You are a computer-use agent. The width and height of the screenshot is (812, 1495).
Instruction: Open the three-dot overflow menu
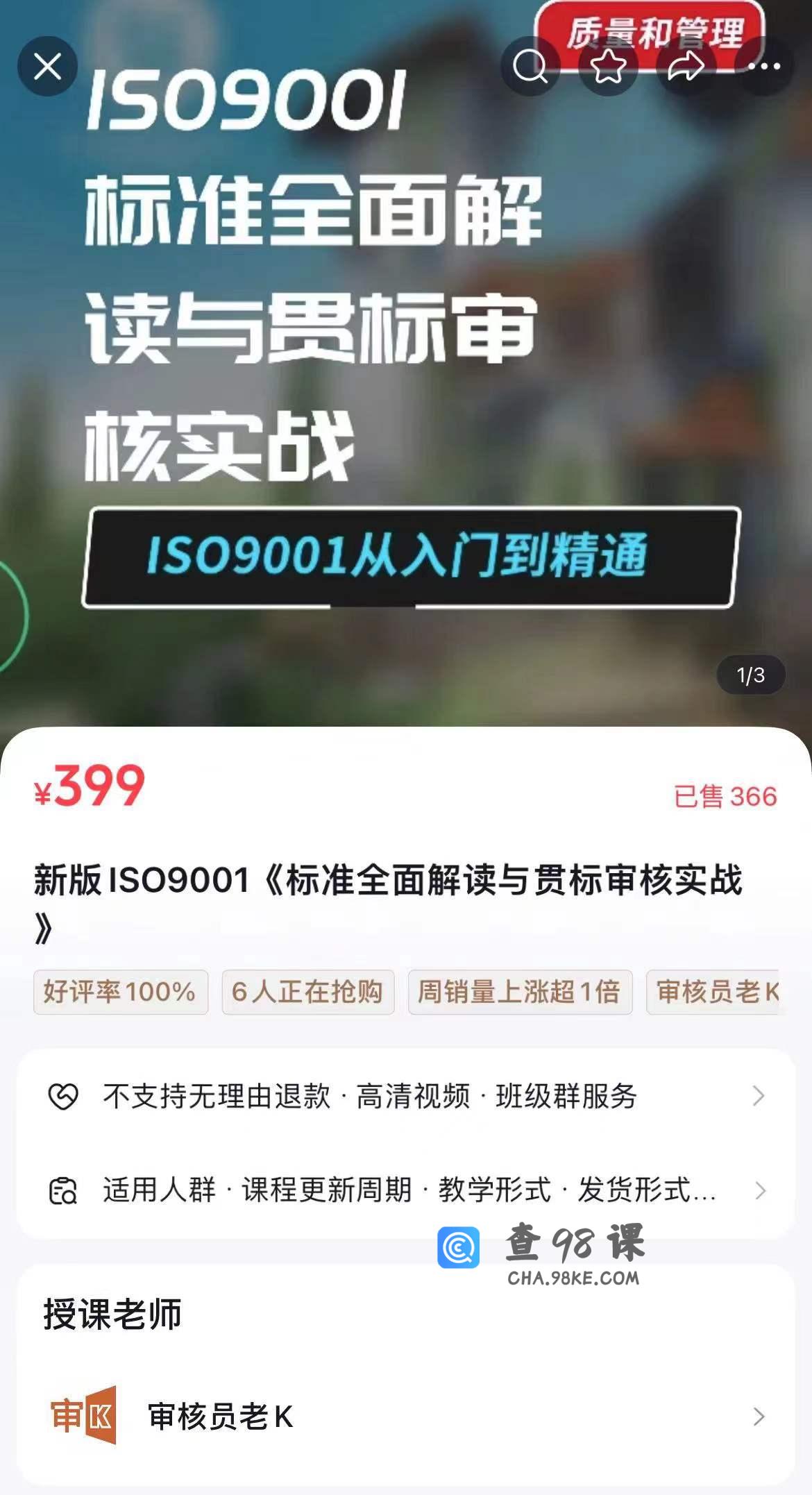[x=764, y=67]
